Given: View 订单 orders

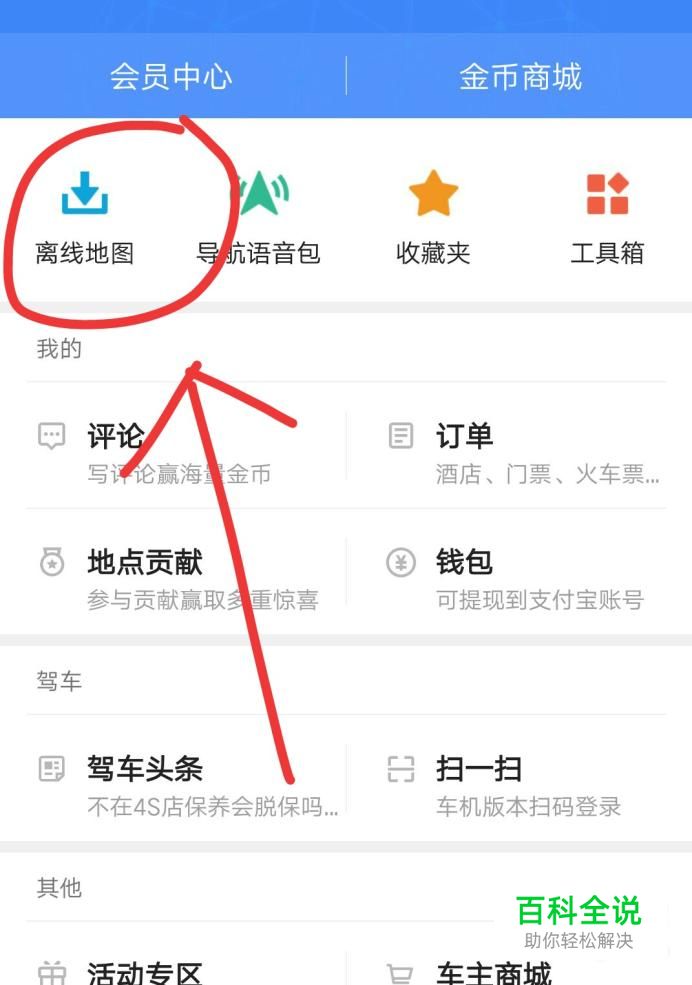Looking at the screenshot, I should (x=520, y=452).
